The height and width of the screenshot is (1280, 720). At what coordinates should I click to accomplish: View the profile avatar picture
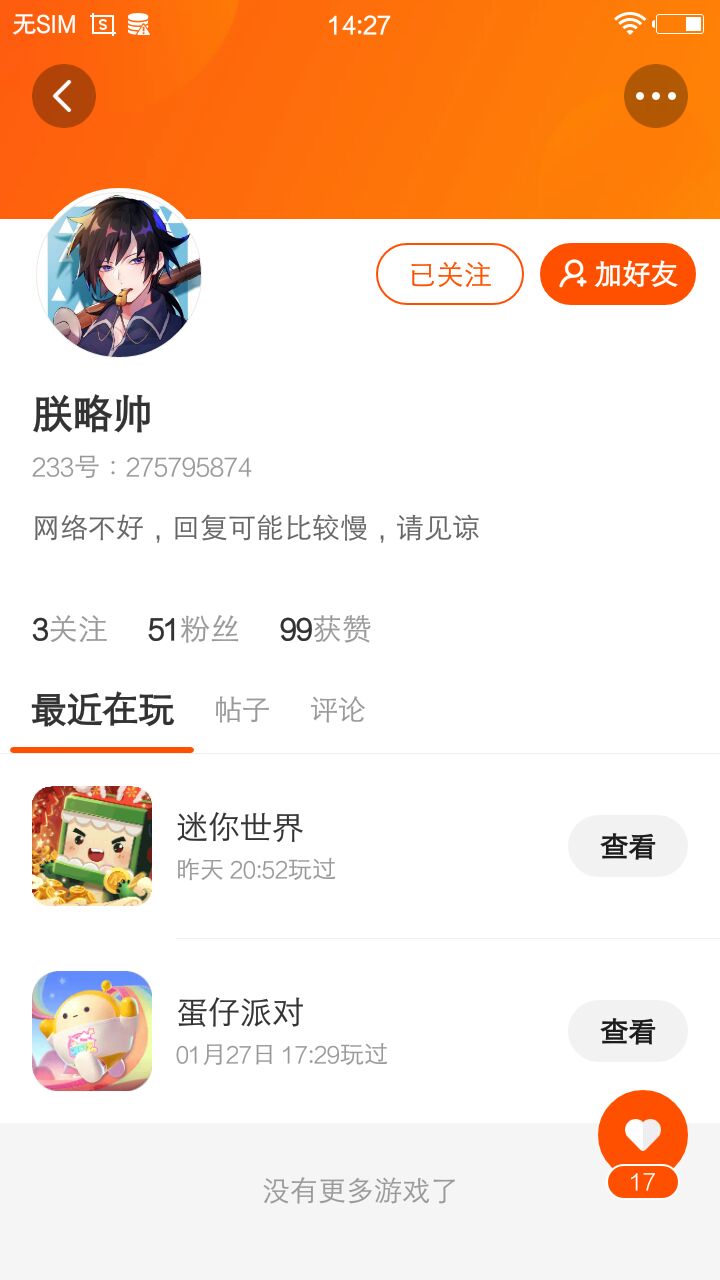119,273
